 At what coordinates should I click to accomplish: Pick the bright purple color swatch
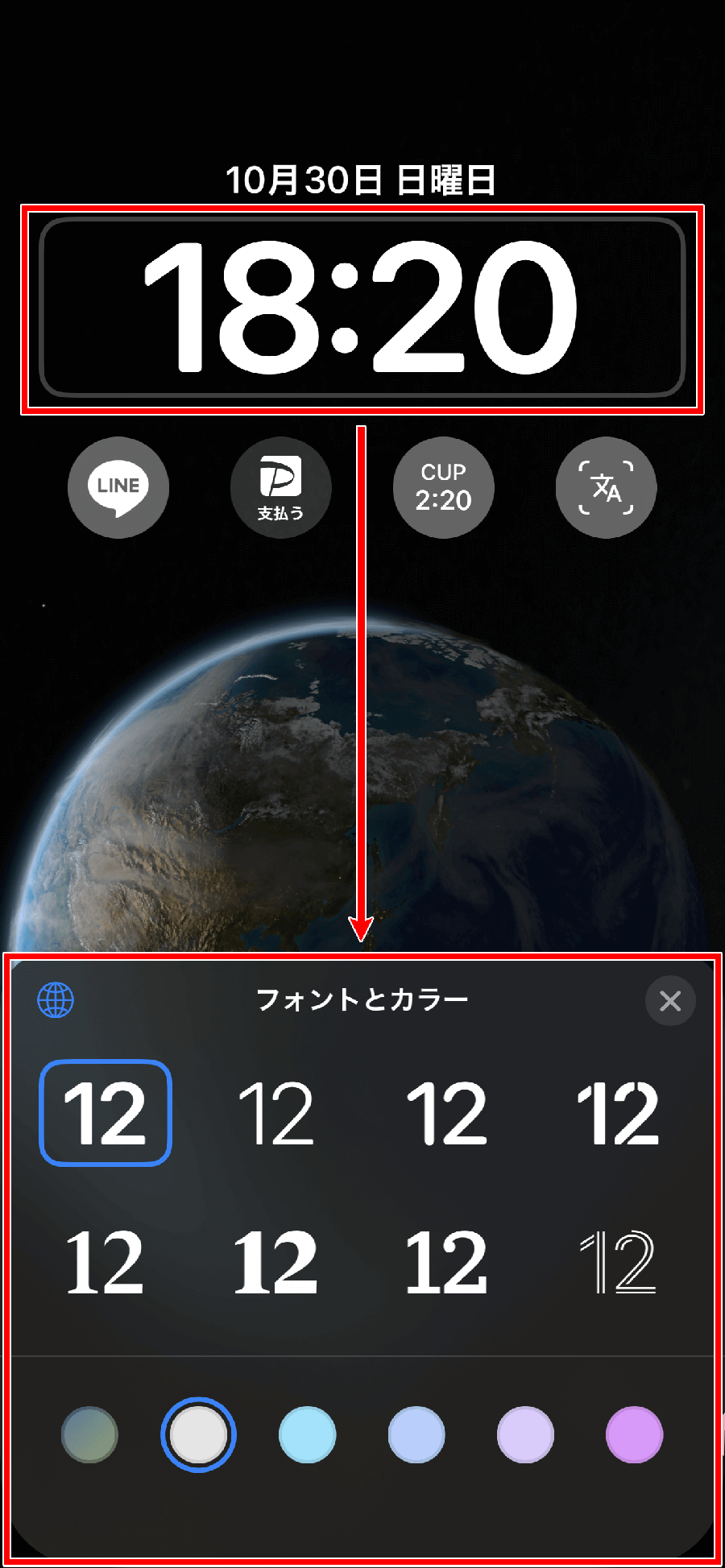[x=634, y=1435]
